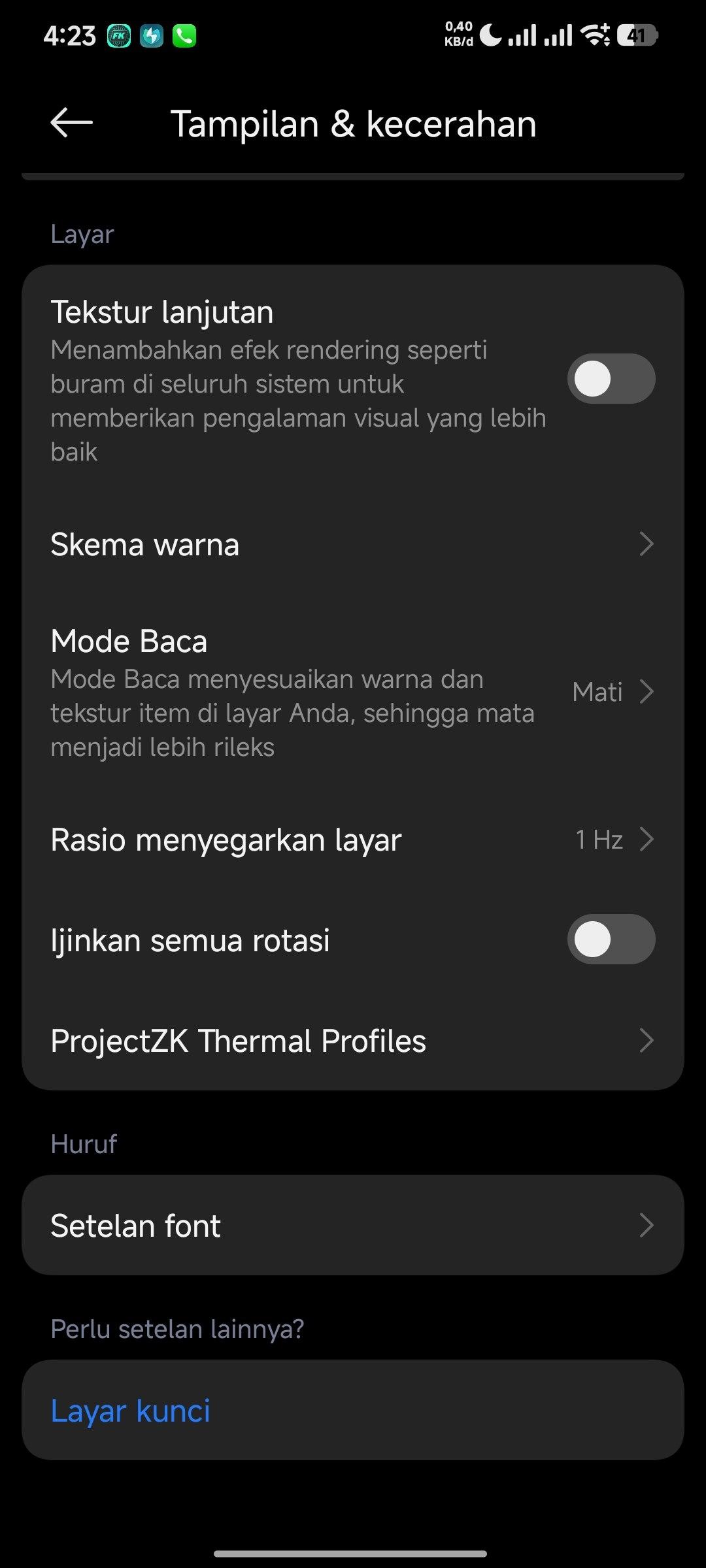Open Mode Baca settings
706x1568 pixels.
(x=353, y=693)
